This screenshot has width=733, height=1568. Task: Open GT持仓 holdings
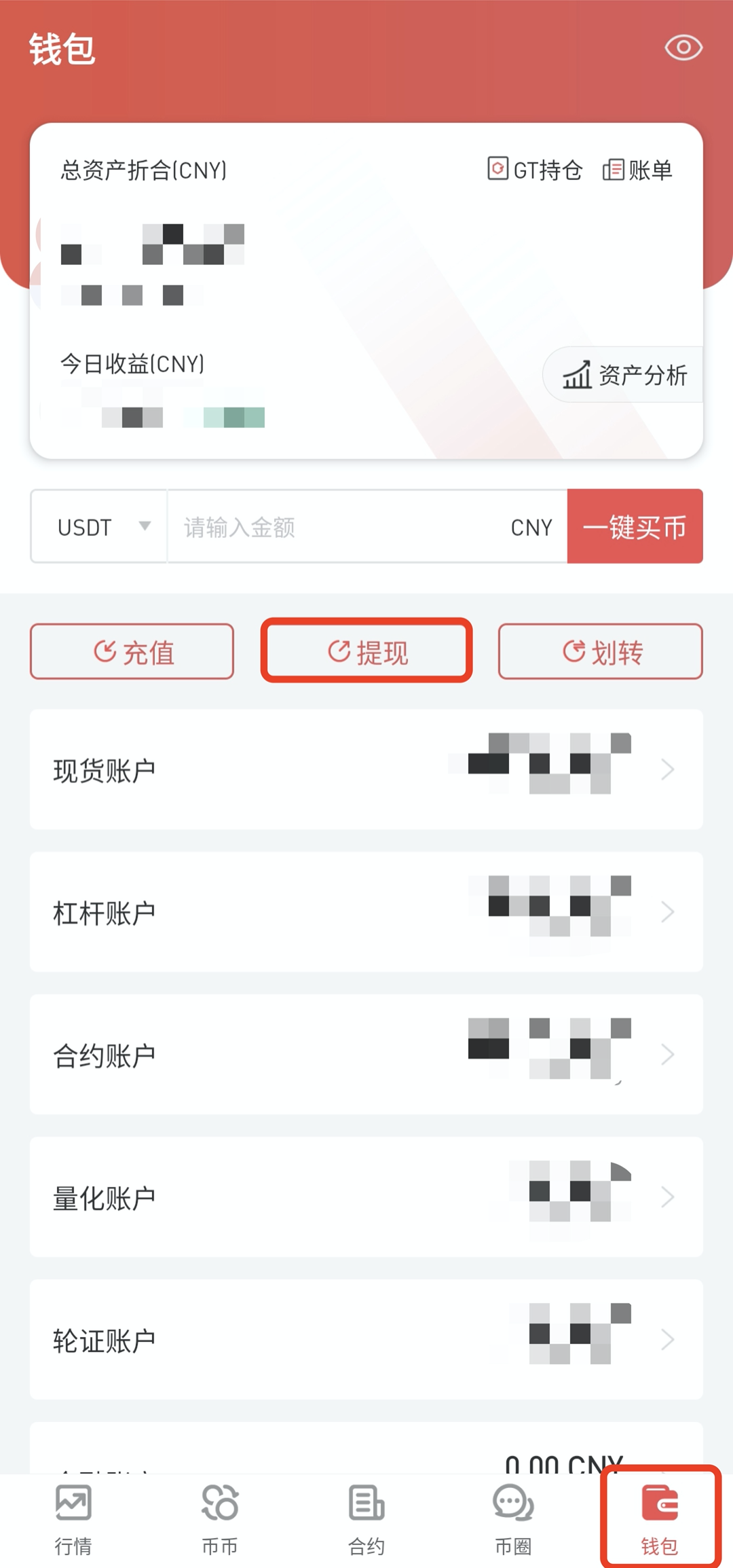click(x=535, y=170)
